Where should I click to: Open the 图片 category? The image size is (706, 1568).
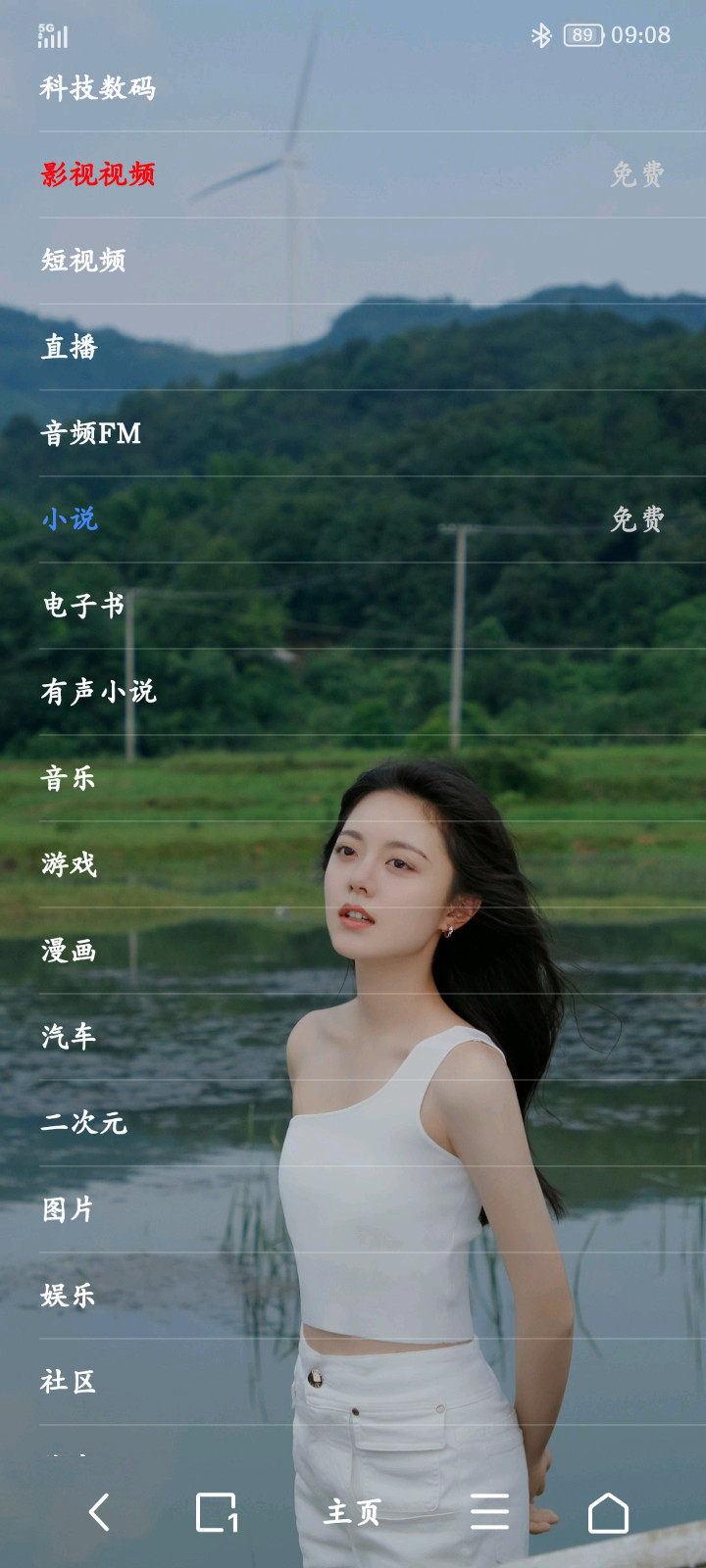click(69, 1209)
